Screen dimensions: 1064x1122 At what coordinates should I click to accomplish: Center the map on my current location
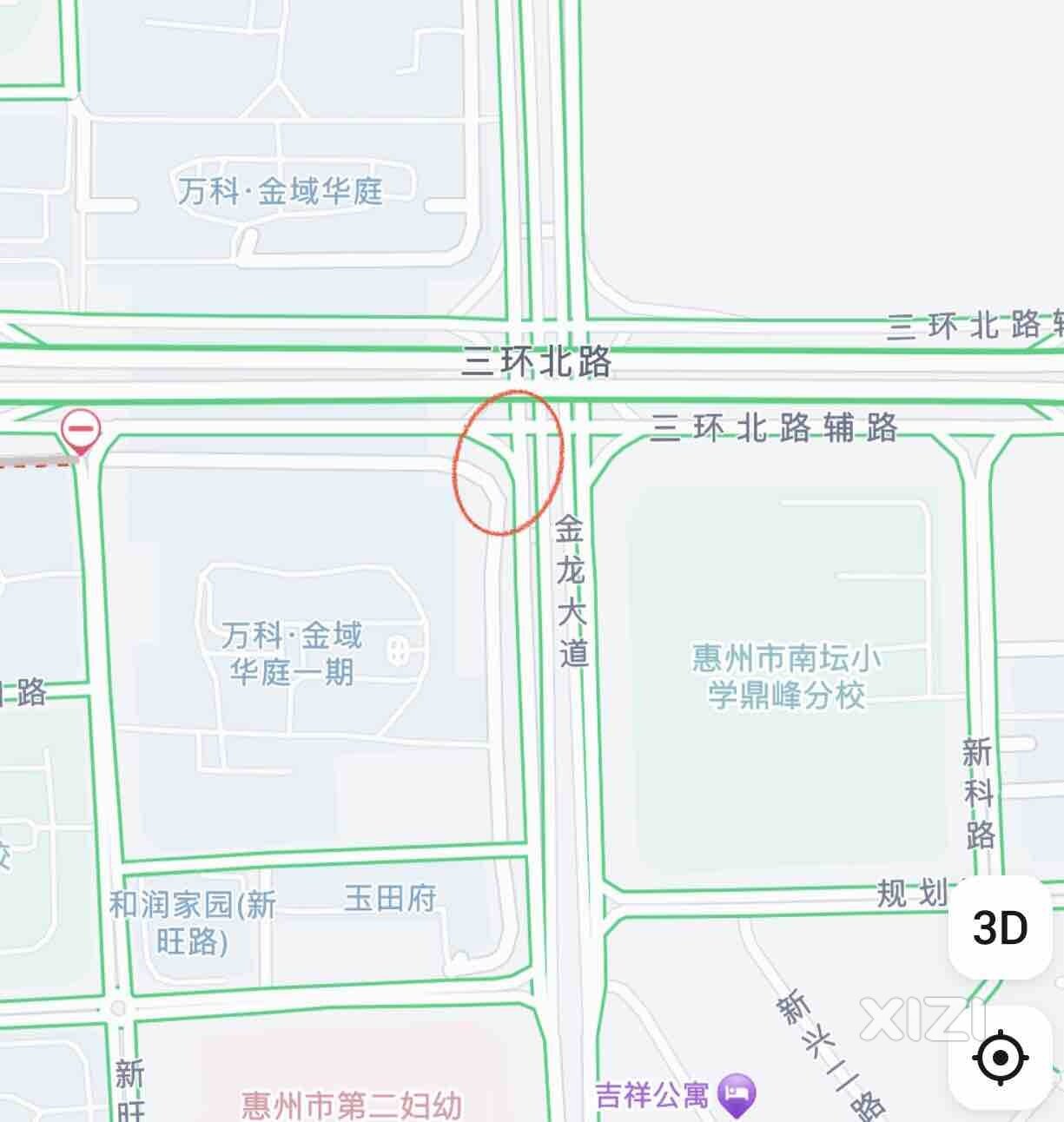[1000, 1058]
